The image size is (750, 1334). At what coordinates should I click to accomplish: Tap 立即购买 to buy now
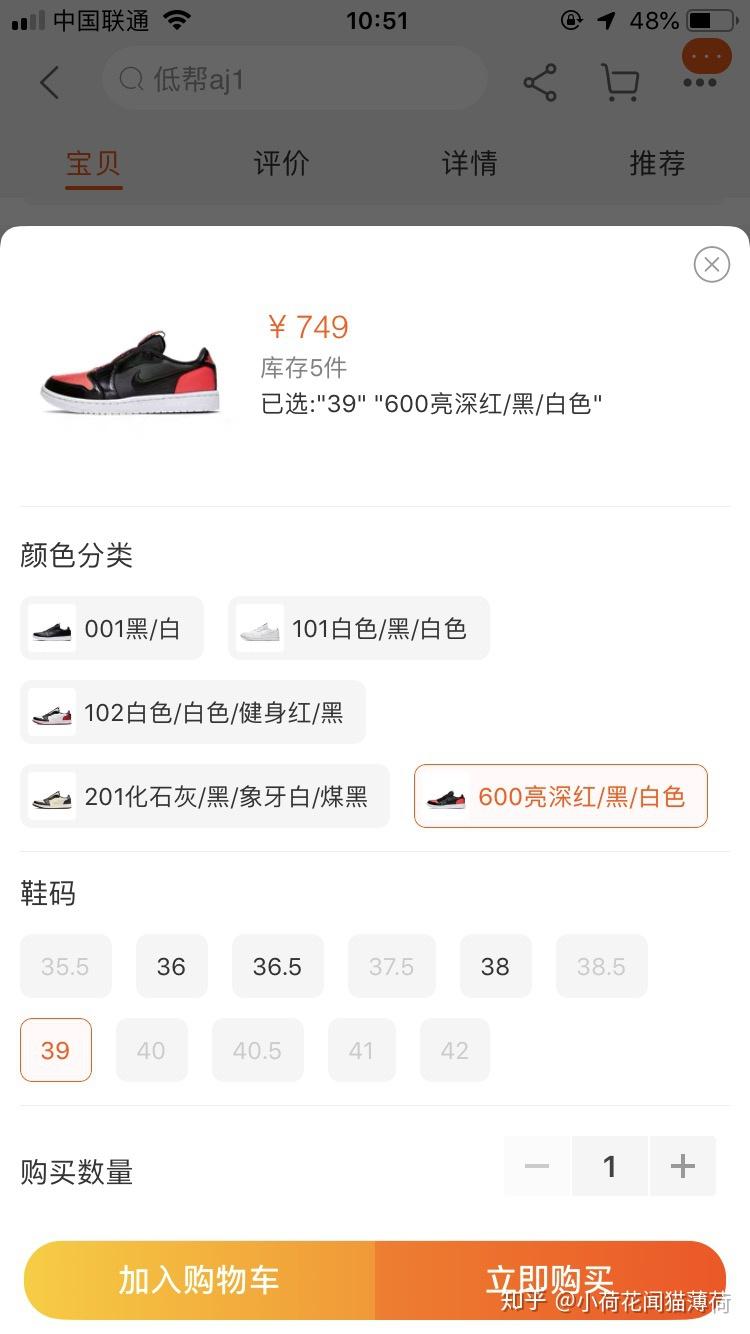click(x=550, y=1281)
